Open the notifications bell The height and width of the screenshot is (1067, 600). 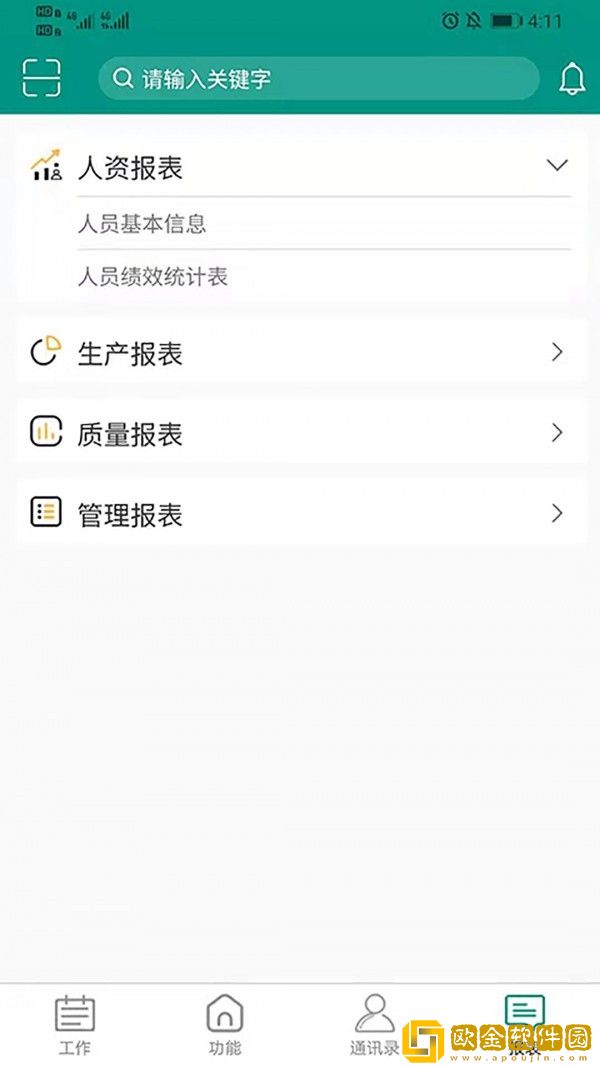572,79
